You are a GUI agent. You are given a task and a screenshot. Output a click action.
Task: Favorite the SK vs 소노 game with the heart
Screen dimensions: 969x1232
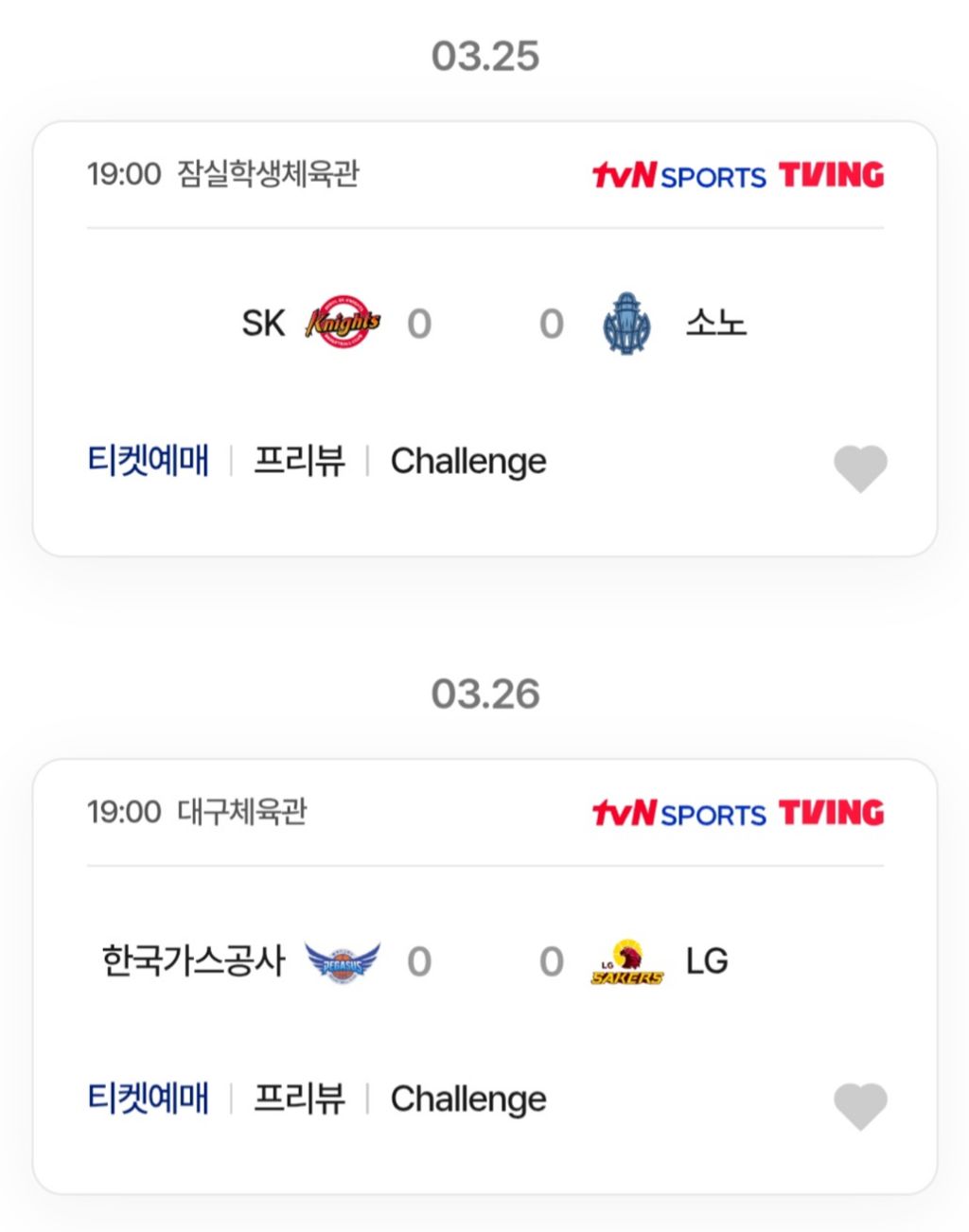coord(860,468)
